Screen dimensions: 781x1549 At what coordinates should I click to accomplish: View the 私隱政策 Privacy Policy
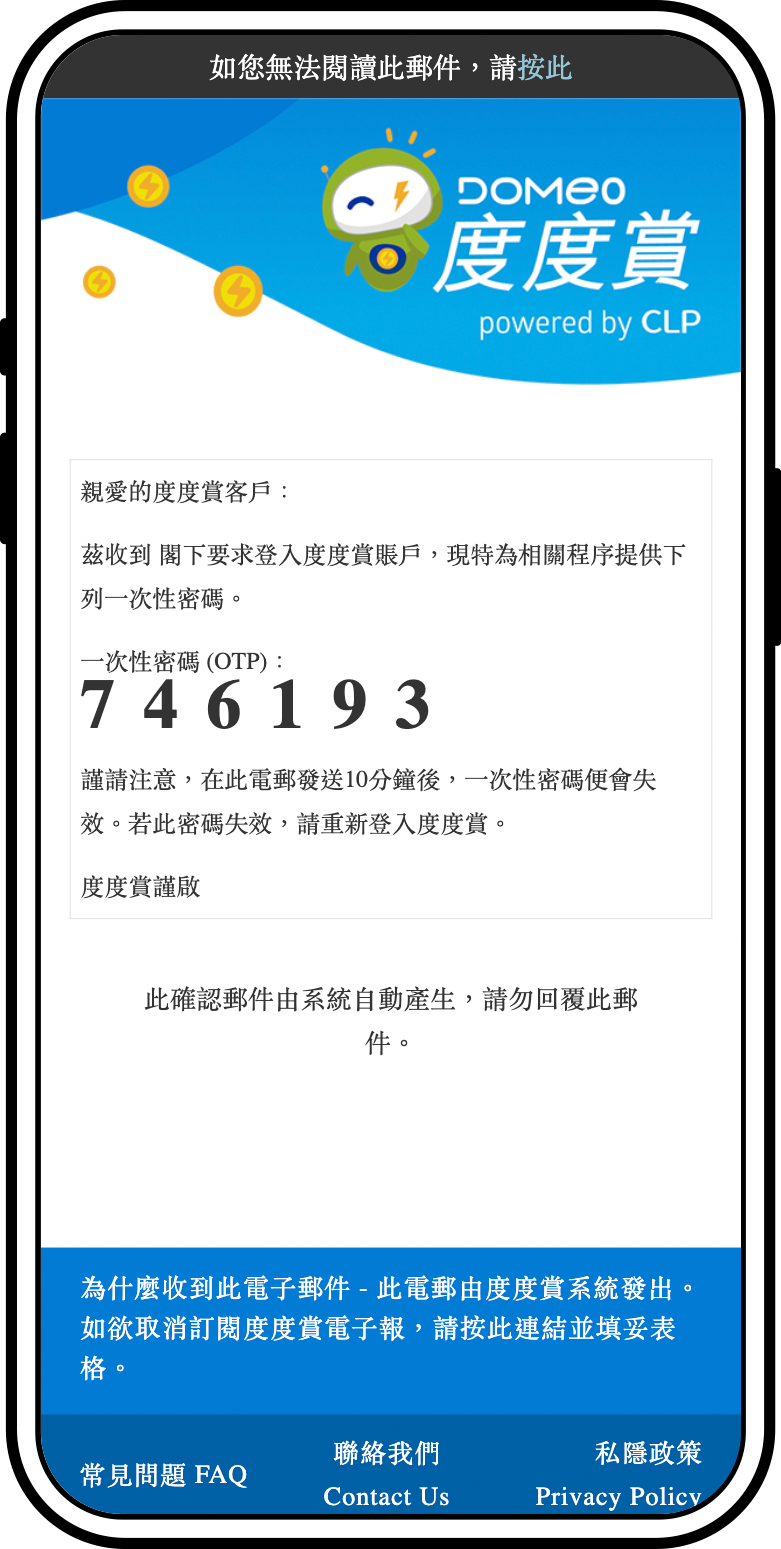(618, 1475)
